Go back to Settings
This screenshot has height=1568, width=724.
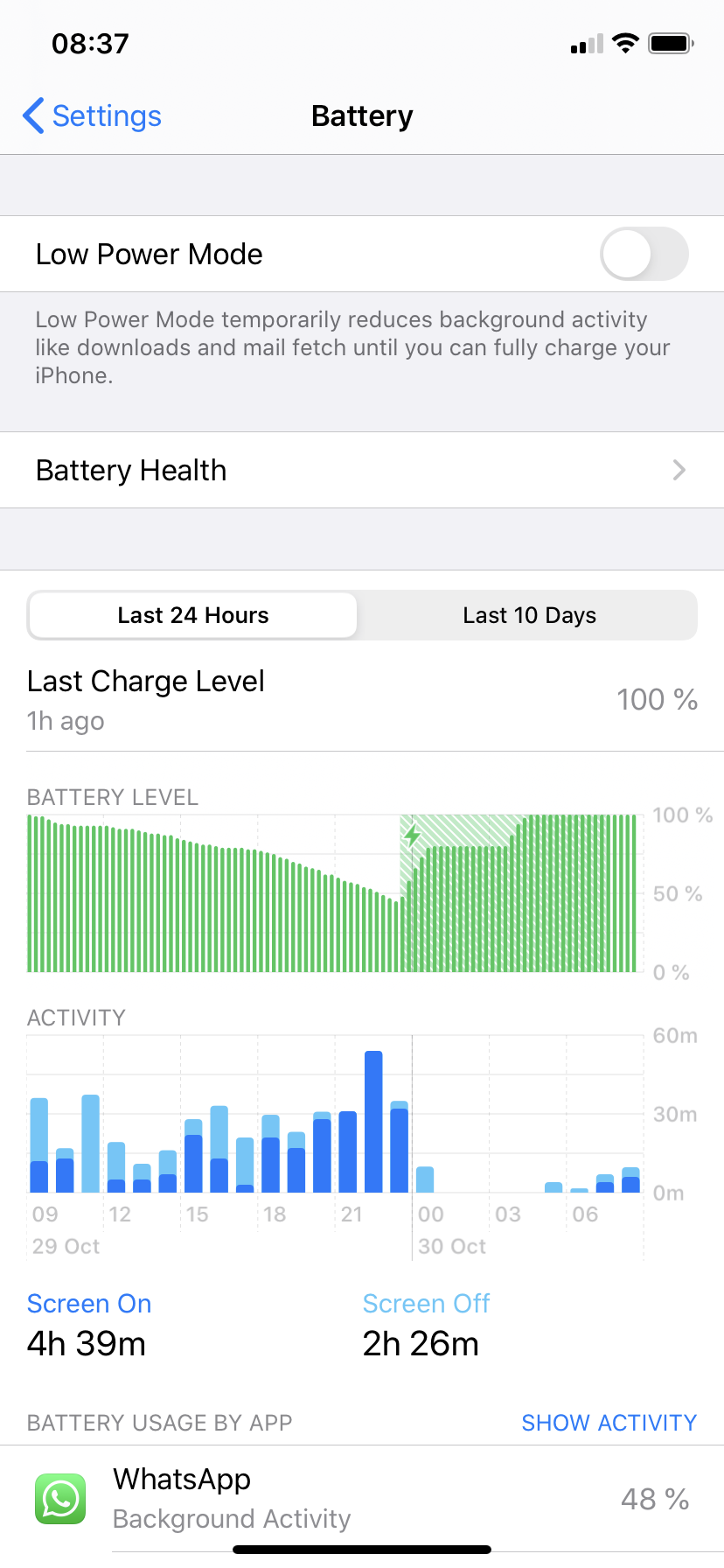click(93, 116)
